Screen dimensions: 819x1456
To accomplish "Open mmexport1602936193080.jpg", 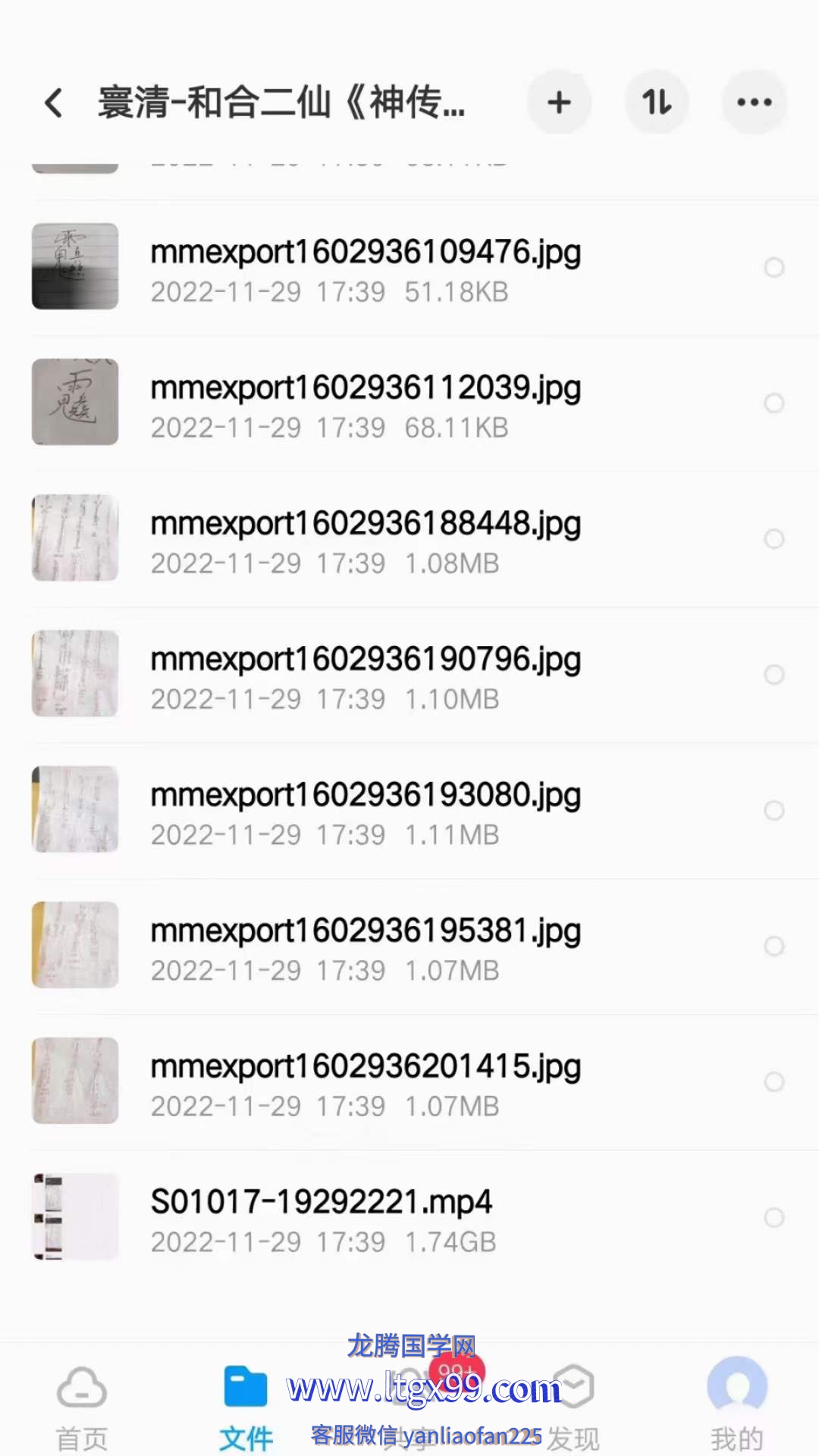I will [366, 810].
